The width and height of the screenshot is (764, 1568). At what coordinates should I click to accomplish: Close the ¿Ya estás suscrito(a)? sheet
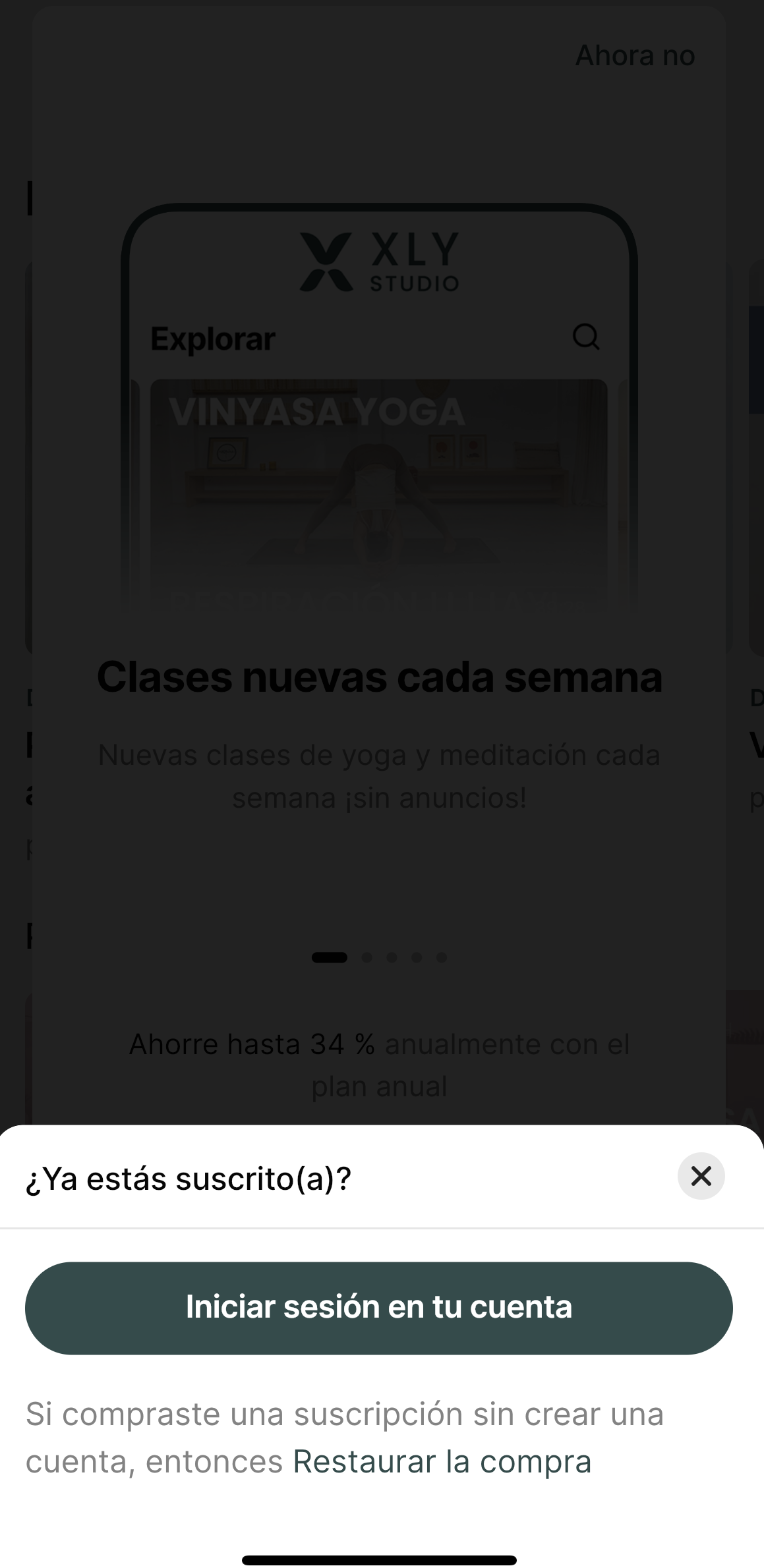pos(701,1176)
